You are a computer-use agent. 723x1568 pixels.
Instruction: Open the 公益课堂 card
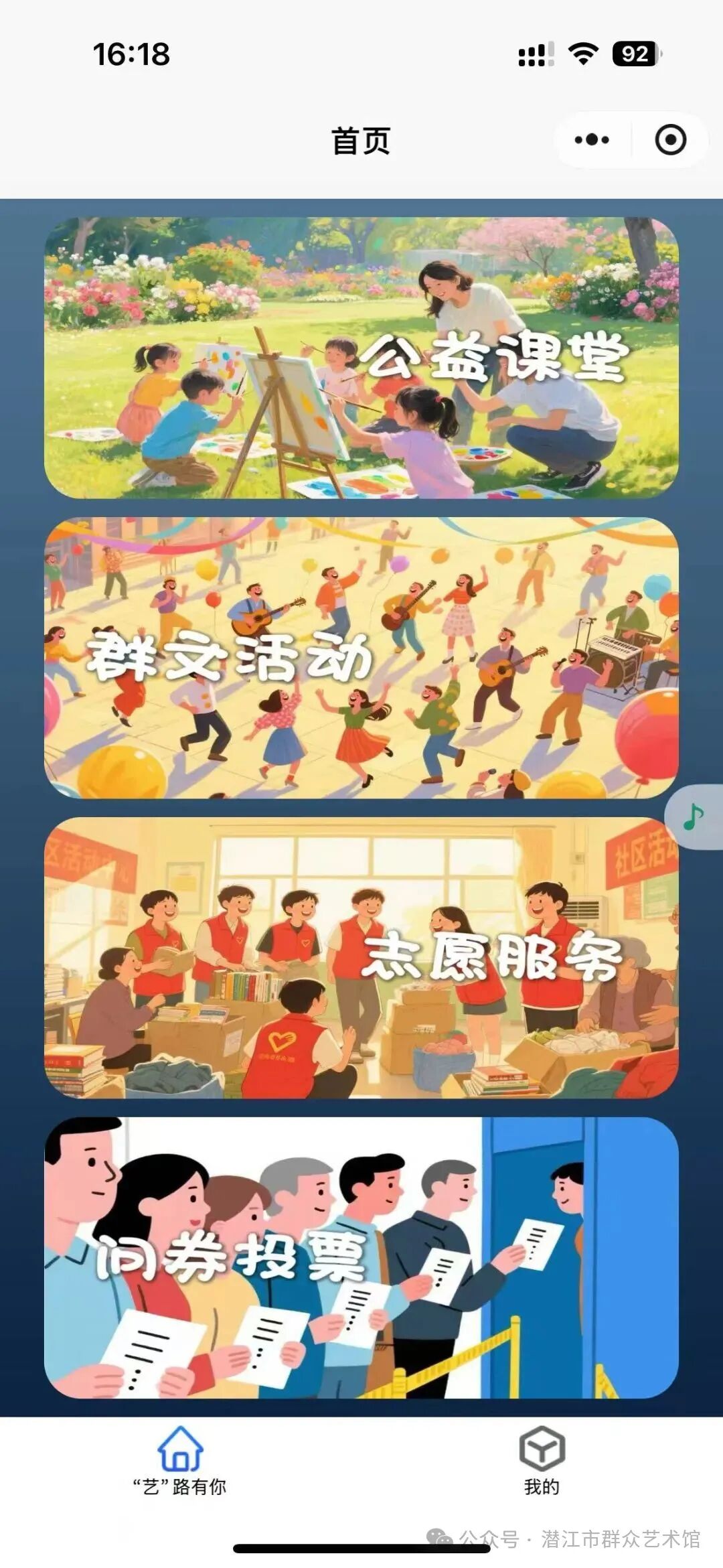(x=361, y=358)
